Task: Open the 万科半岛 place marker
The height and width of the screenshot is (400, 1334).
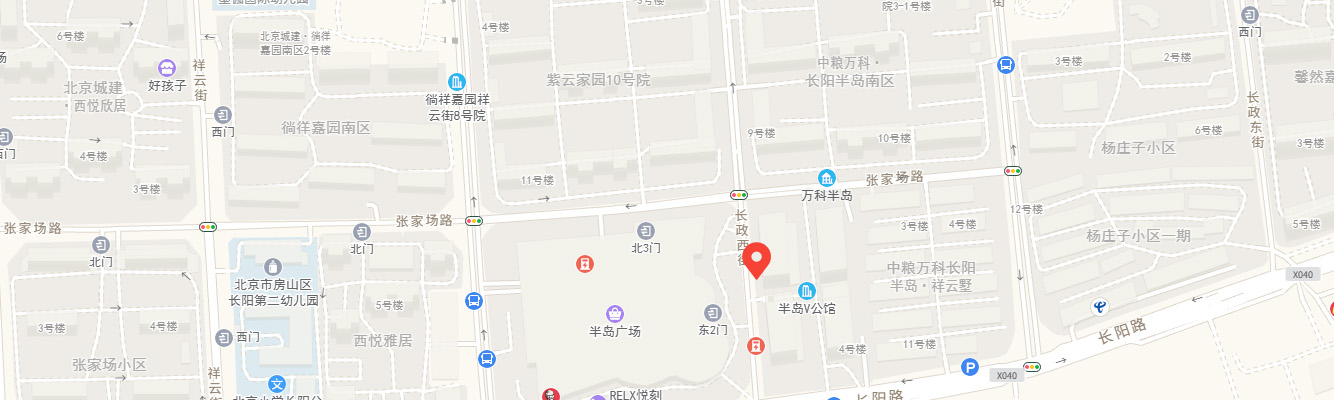Action: [826, 178]
